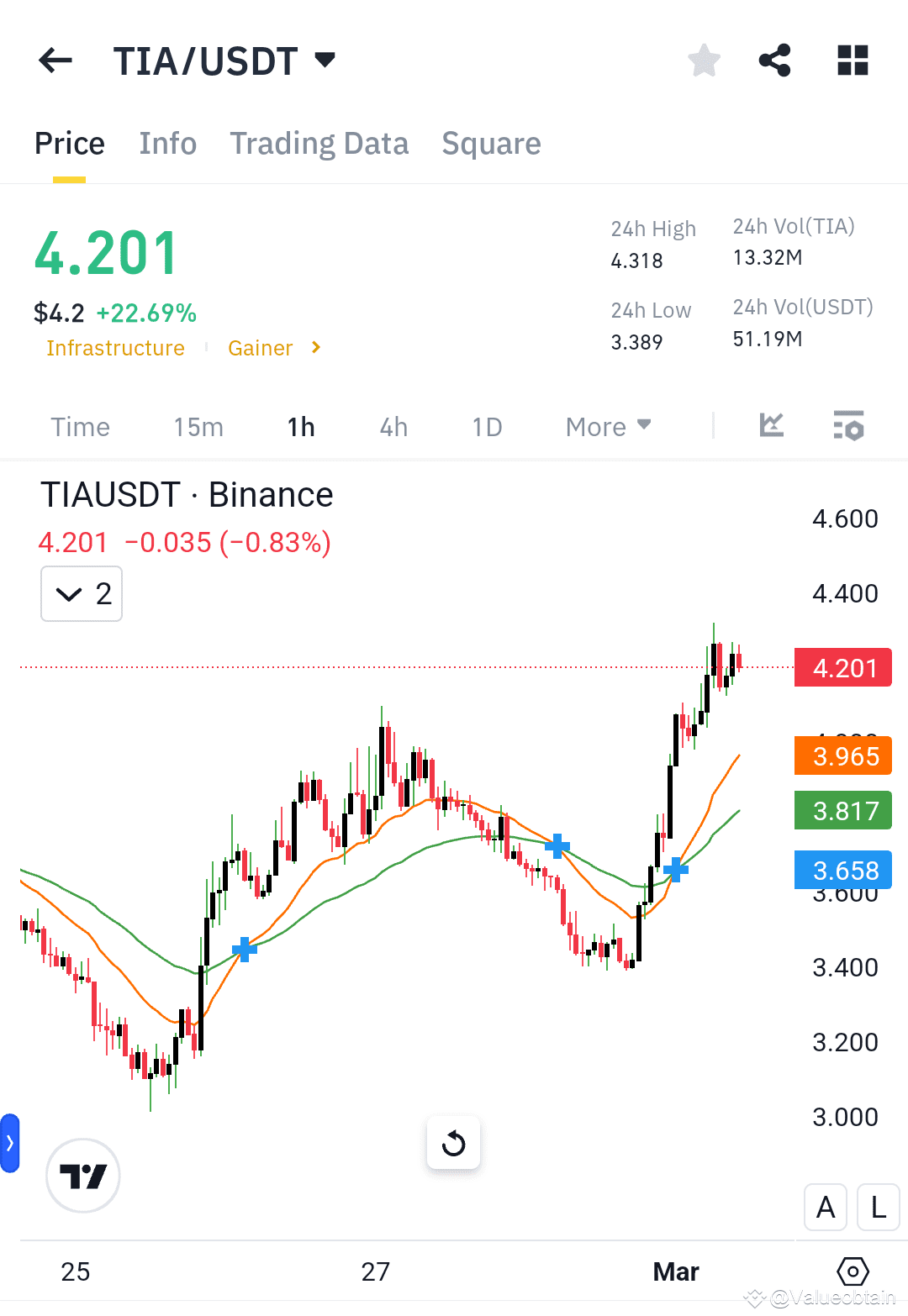Share the TIA/USDT chart
The image size is (908, 1316).
coord(774,60)
